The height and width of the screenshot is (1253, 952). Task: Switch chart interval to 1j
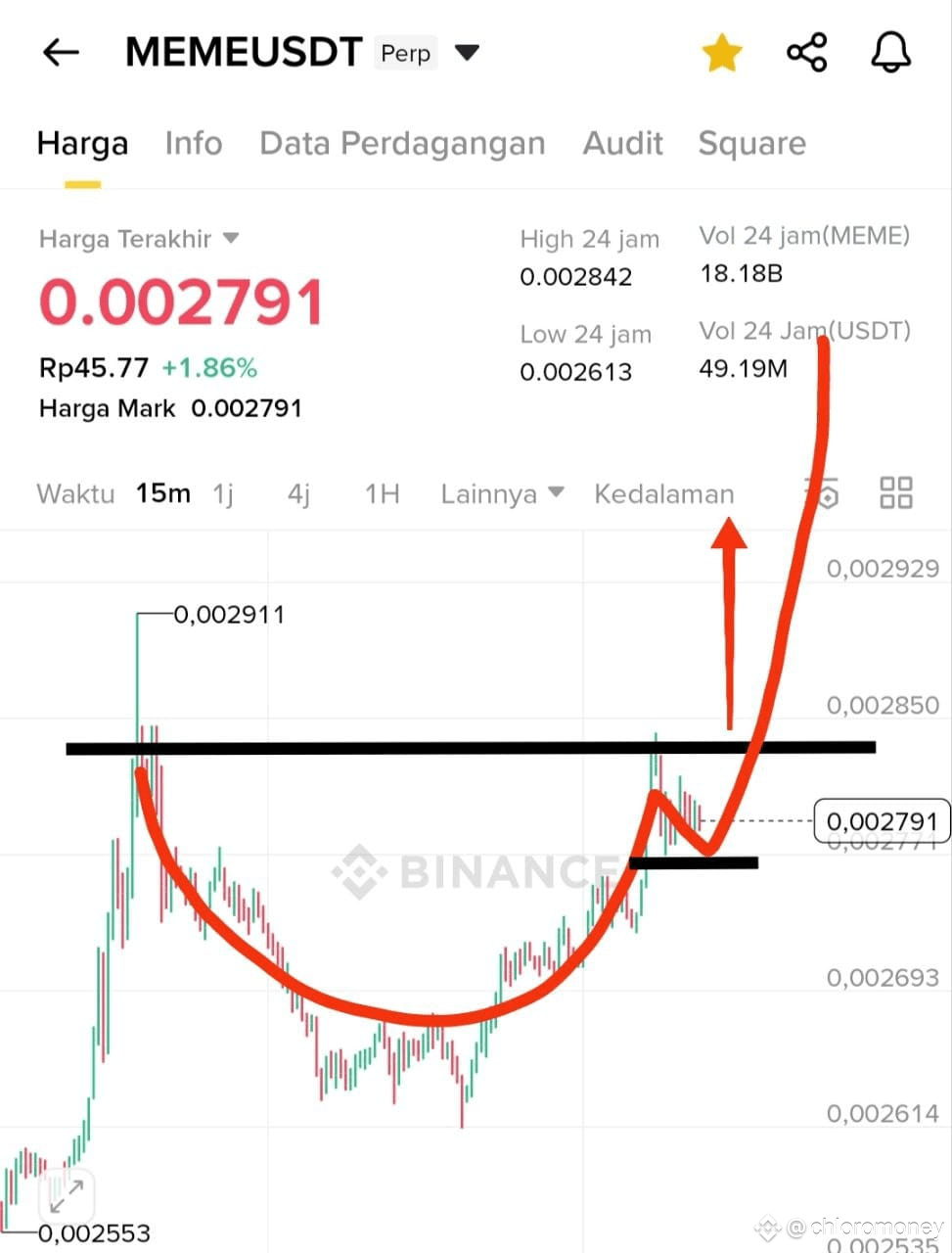pyautogui.click(x=223, y=493)
